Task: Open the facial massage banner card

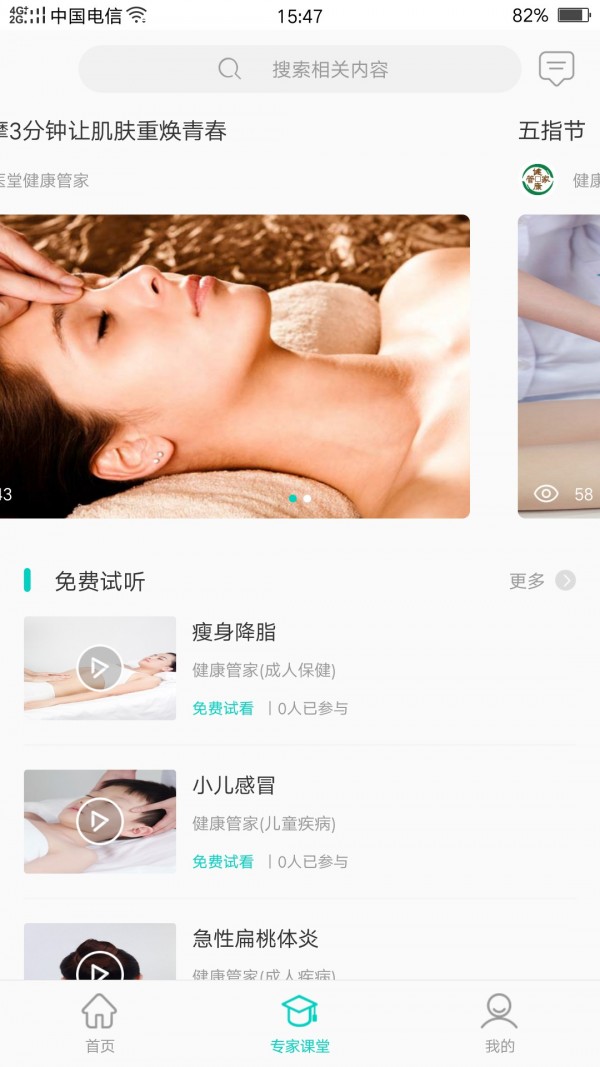Action: click(235, 366)
